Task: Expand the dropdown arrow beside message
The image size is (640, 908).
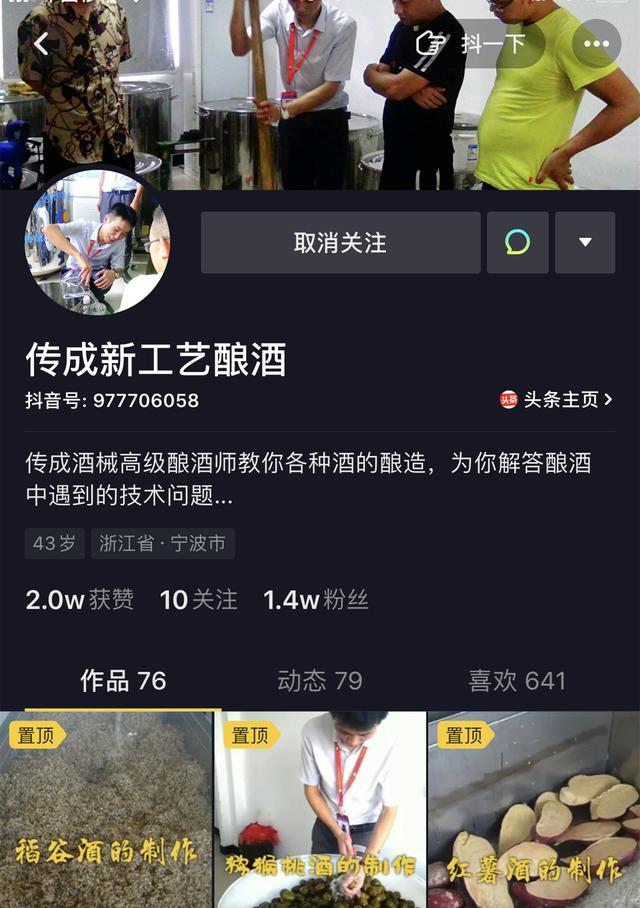Action: pos(585,242)
